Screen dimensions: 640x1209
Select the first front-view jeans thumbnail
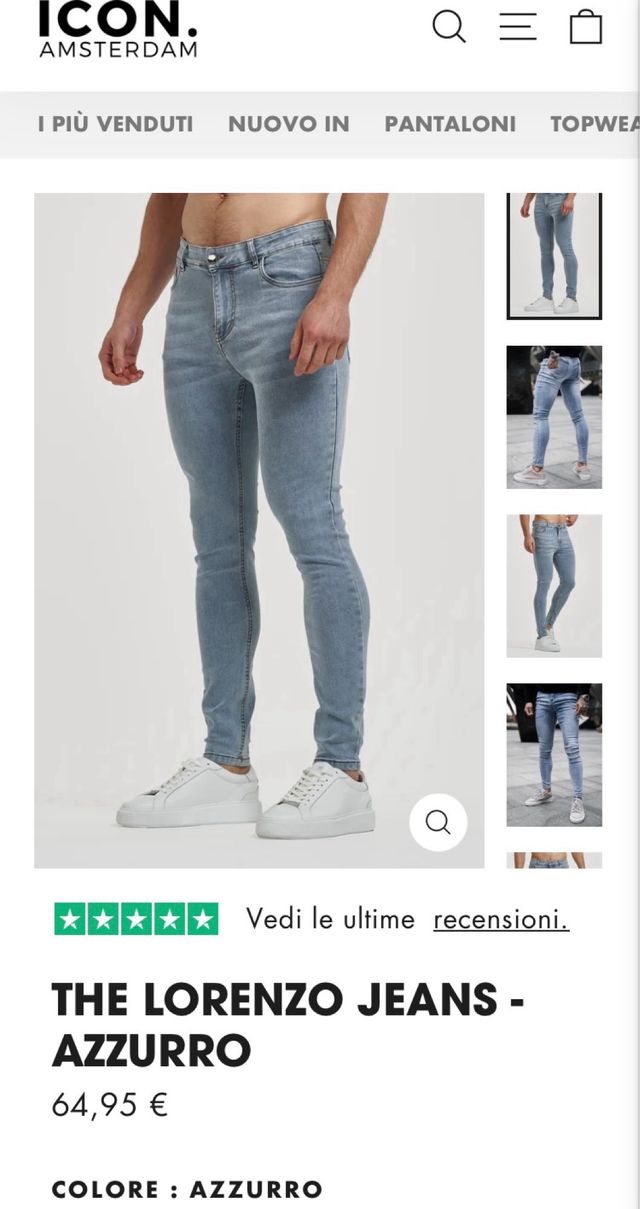pos(554,255)
